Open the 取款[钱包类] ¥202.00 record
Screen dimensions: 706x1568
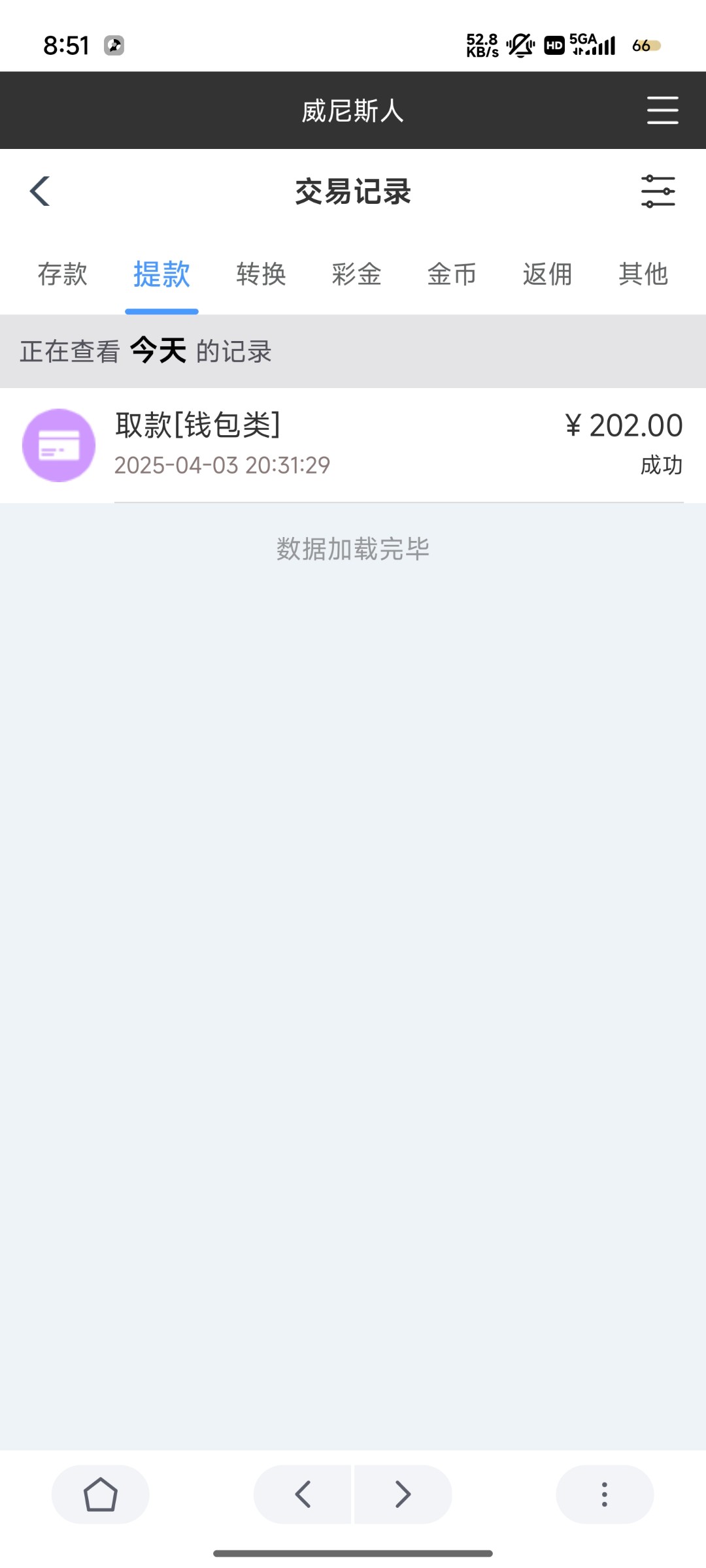pos(353,446)
